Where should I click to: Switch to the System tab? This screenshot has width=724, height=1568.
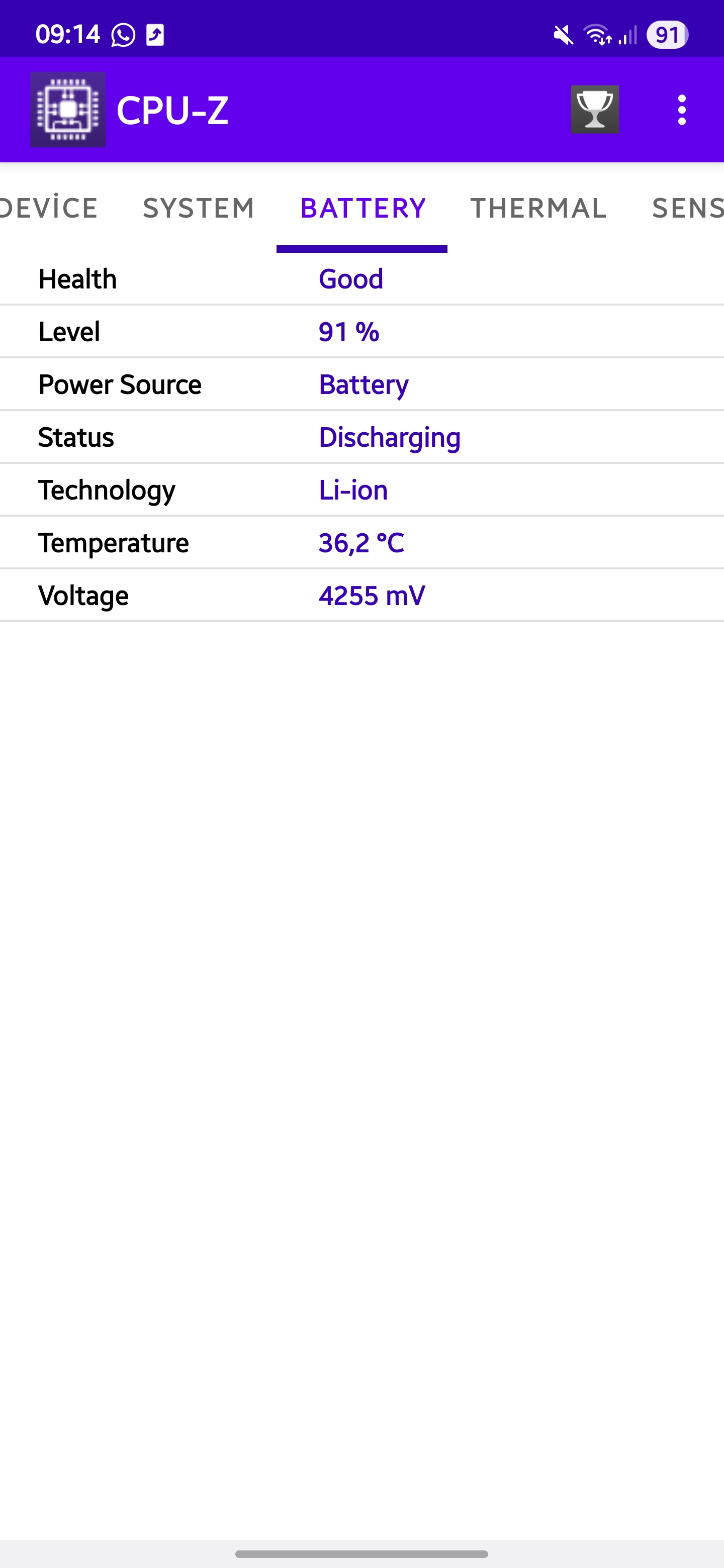pyautogui.click(x=199, y=208)
